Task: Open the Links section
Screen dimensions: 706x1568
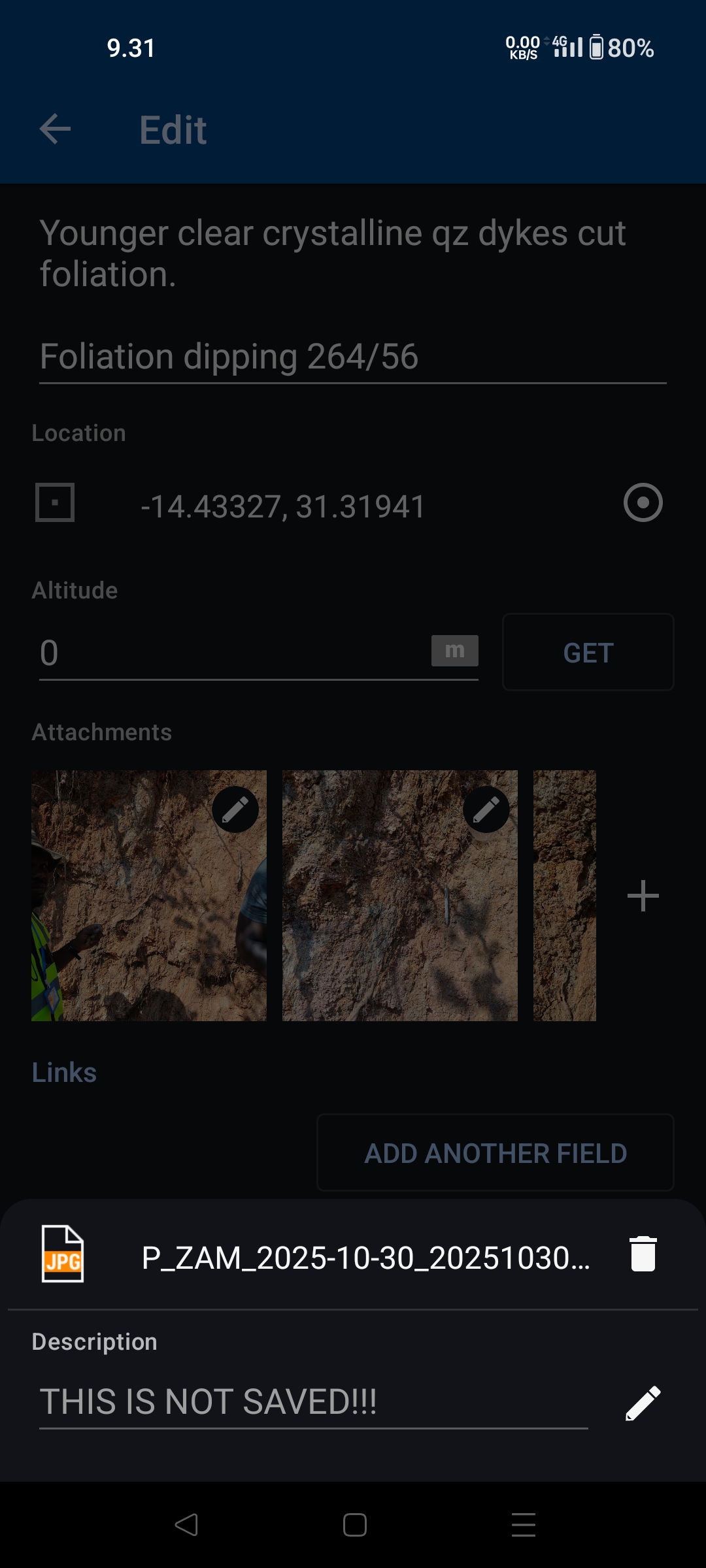Action: (64, 1073)
